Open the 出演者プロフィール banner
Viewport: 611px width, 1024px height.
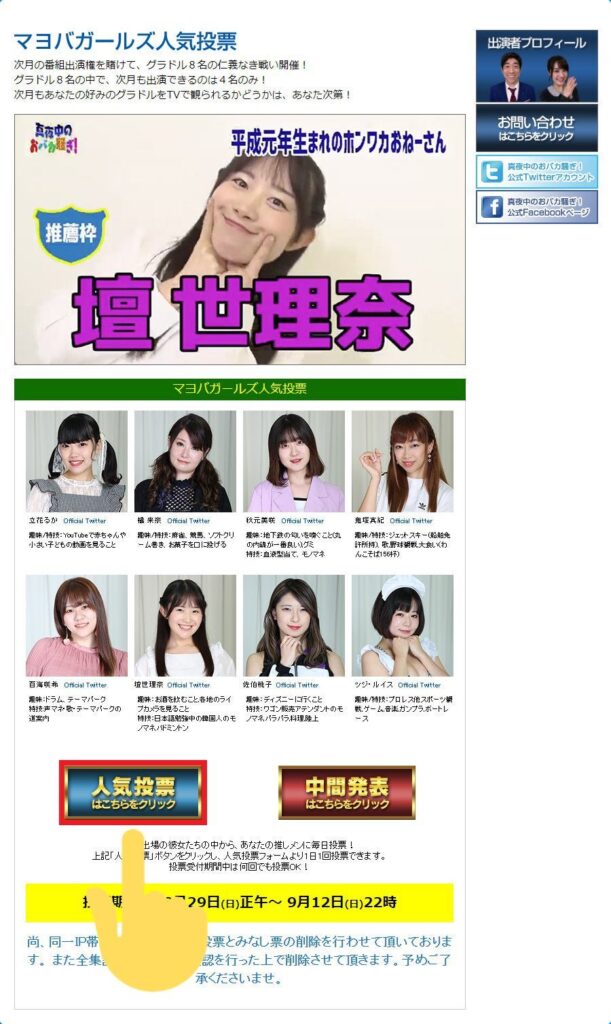pos(536,67)
